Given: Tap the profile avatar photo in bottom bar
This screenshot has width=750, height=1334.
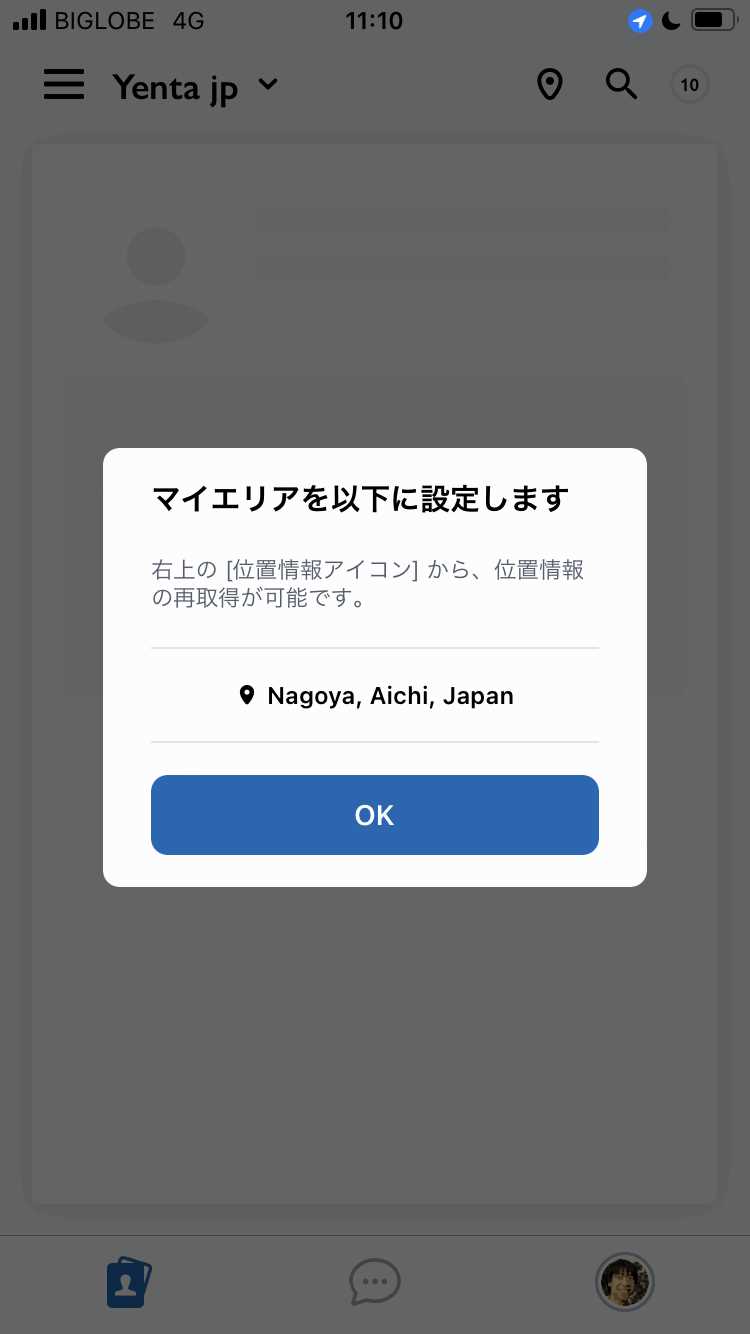Looking at the screenshot, I should (624, 1281).
